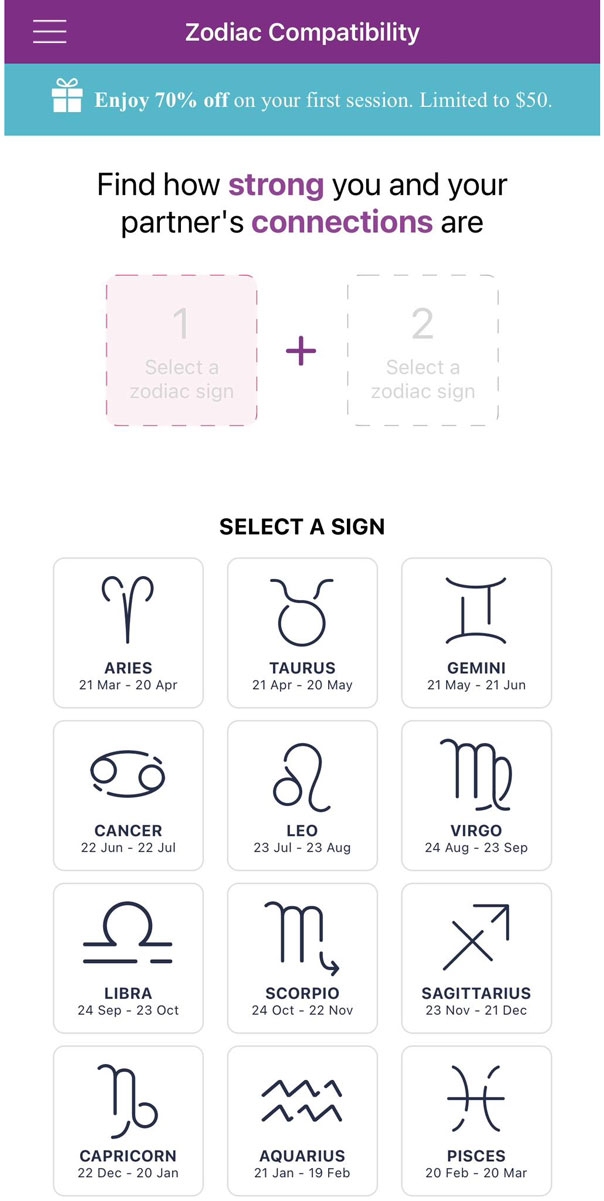604x1201 pixels.
Task: Choose the Scorpio sign card
Action: point(302,958)
